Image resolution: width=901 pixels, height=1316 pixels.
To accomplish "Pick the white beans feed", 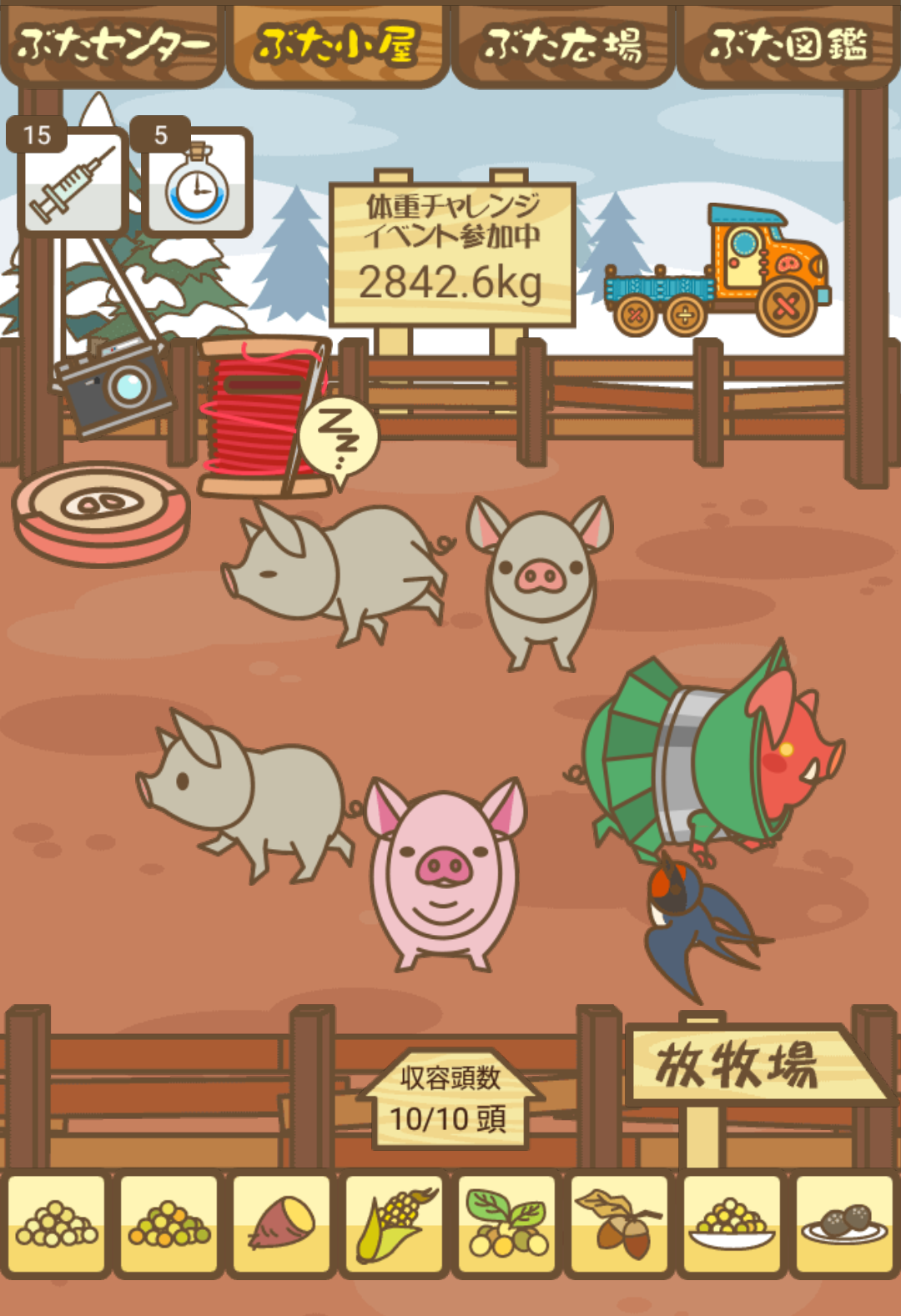I will (57, 1224).
